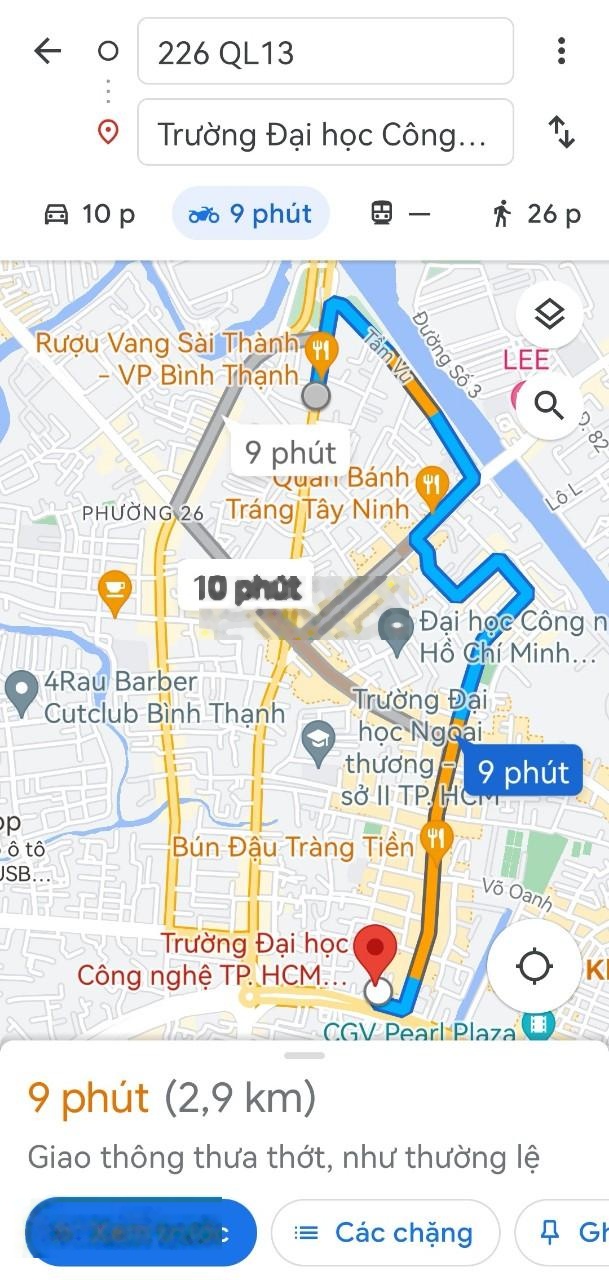Switch to the walking mode 26 p

point(536,213)
